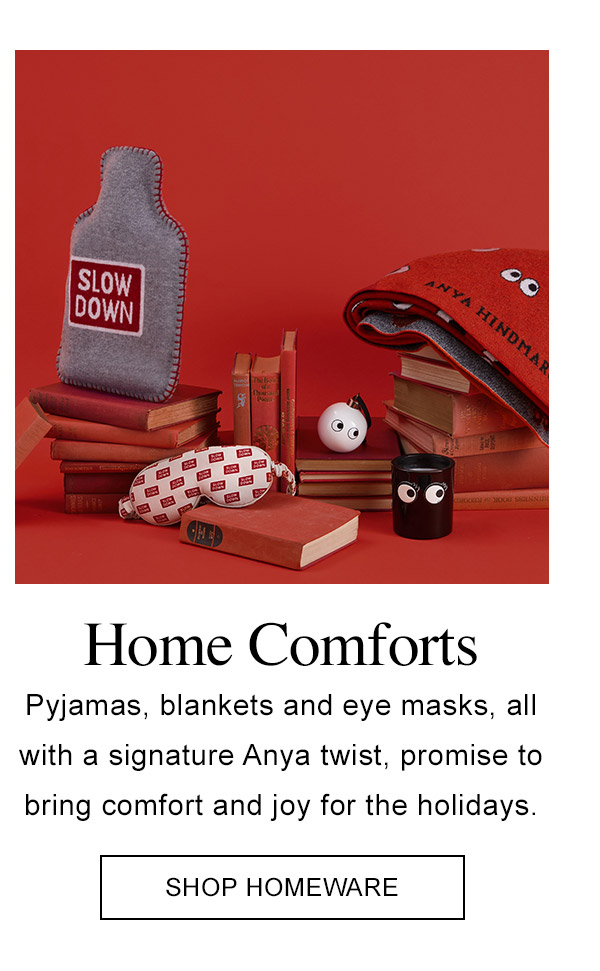Tap the Shop Homeware button

pos(282,887)
